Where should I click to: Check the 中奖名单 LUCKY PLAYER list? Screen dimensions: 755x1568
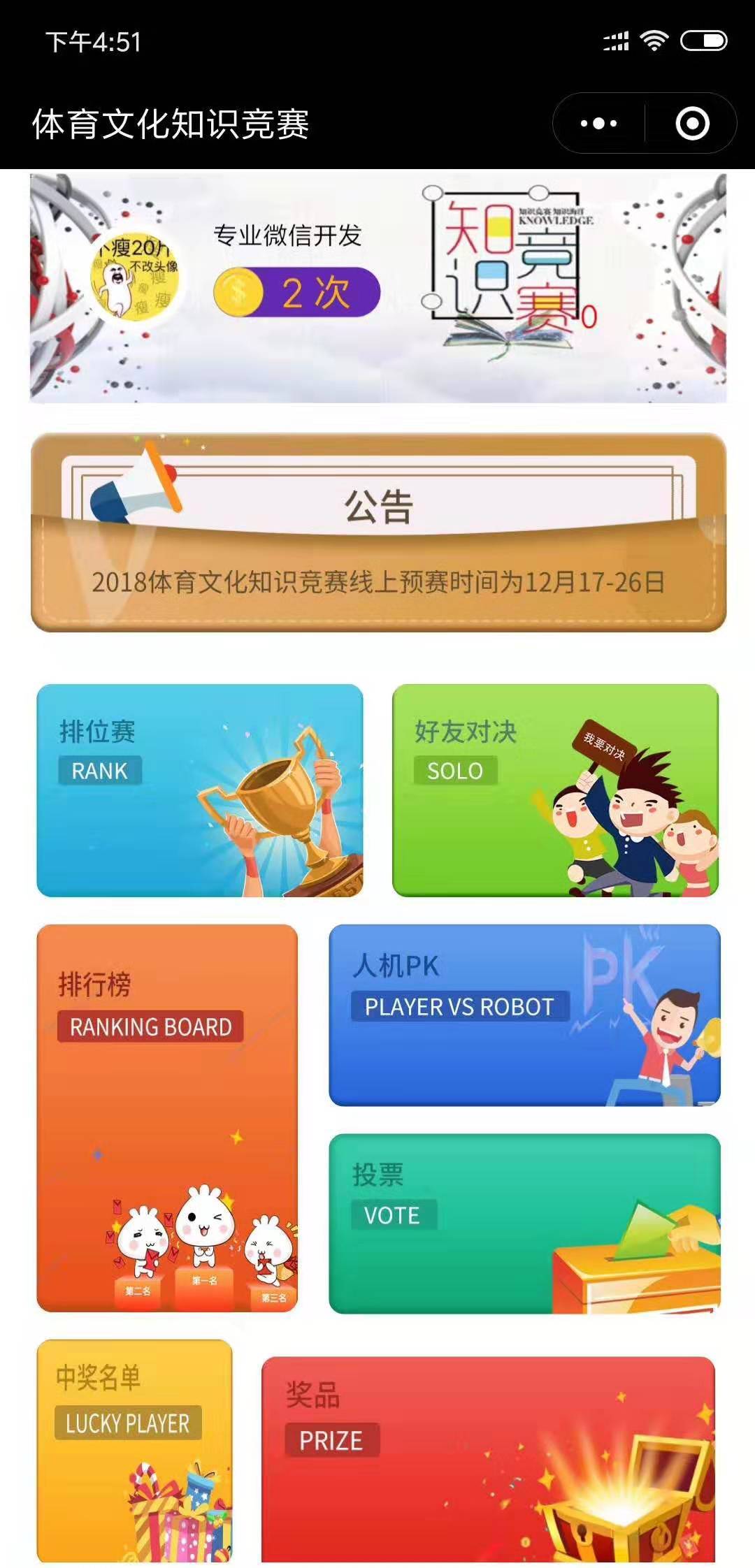point(134,1450)
